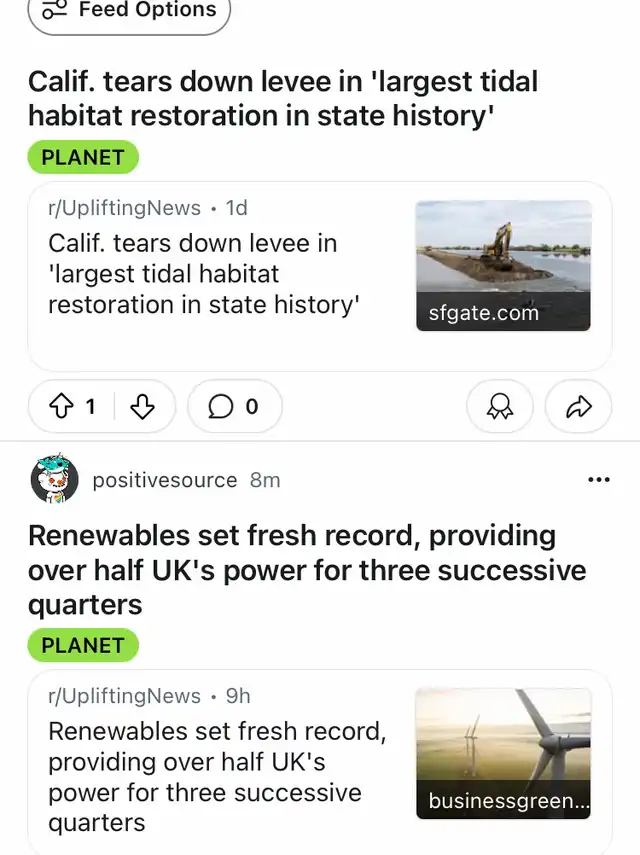Select the PLANET flair on the levee post
This screenshot has width=640, height=855.
[x=83, y=157]
